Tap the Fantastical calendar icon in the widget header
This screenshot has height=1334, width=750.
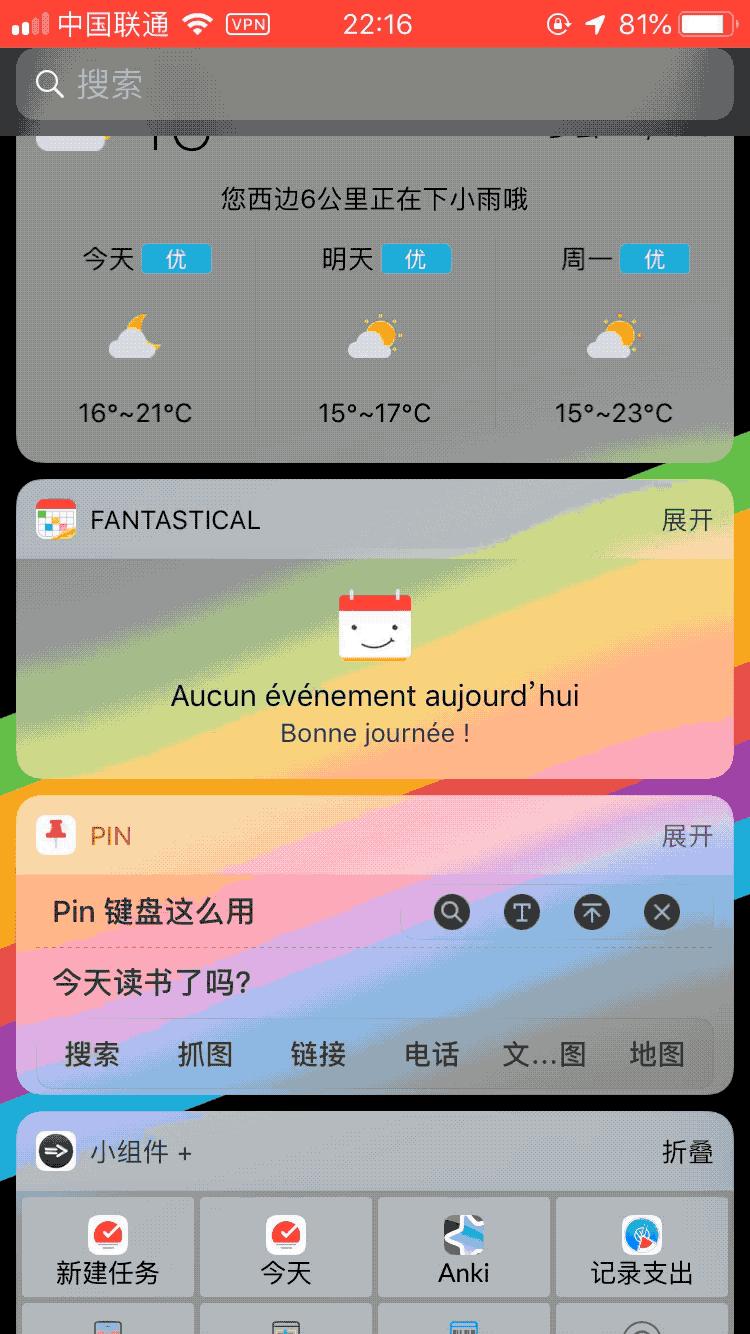point(55,519)
